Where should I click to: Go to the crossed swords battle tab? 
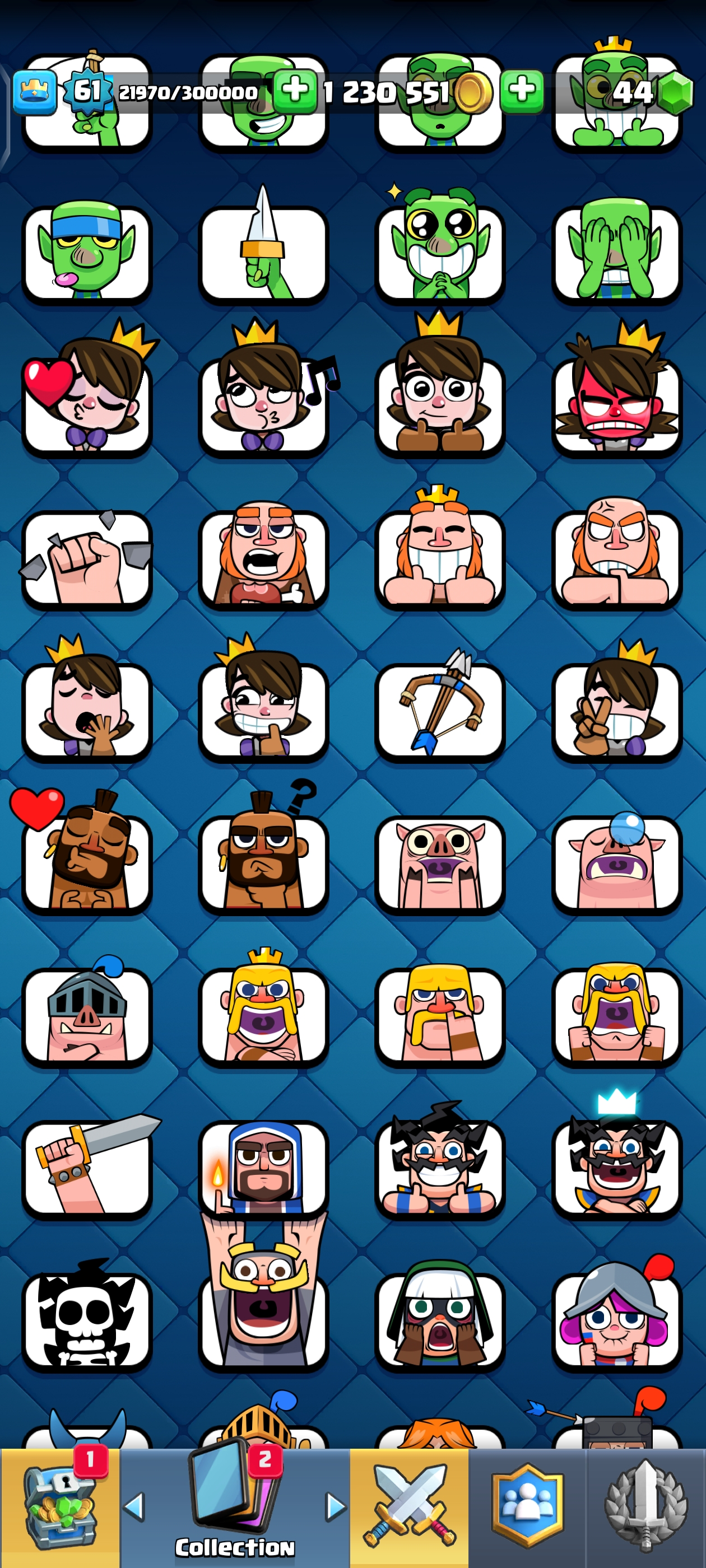tap(410, 1506)
